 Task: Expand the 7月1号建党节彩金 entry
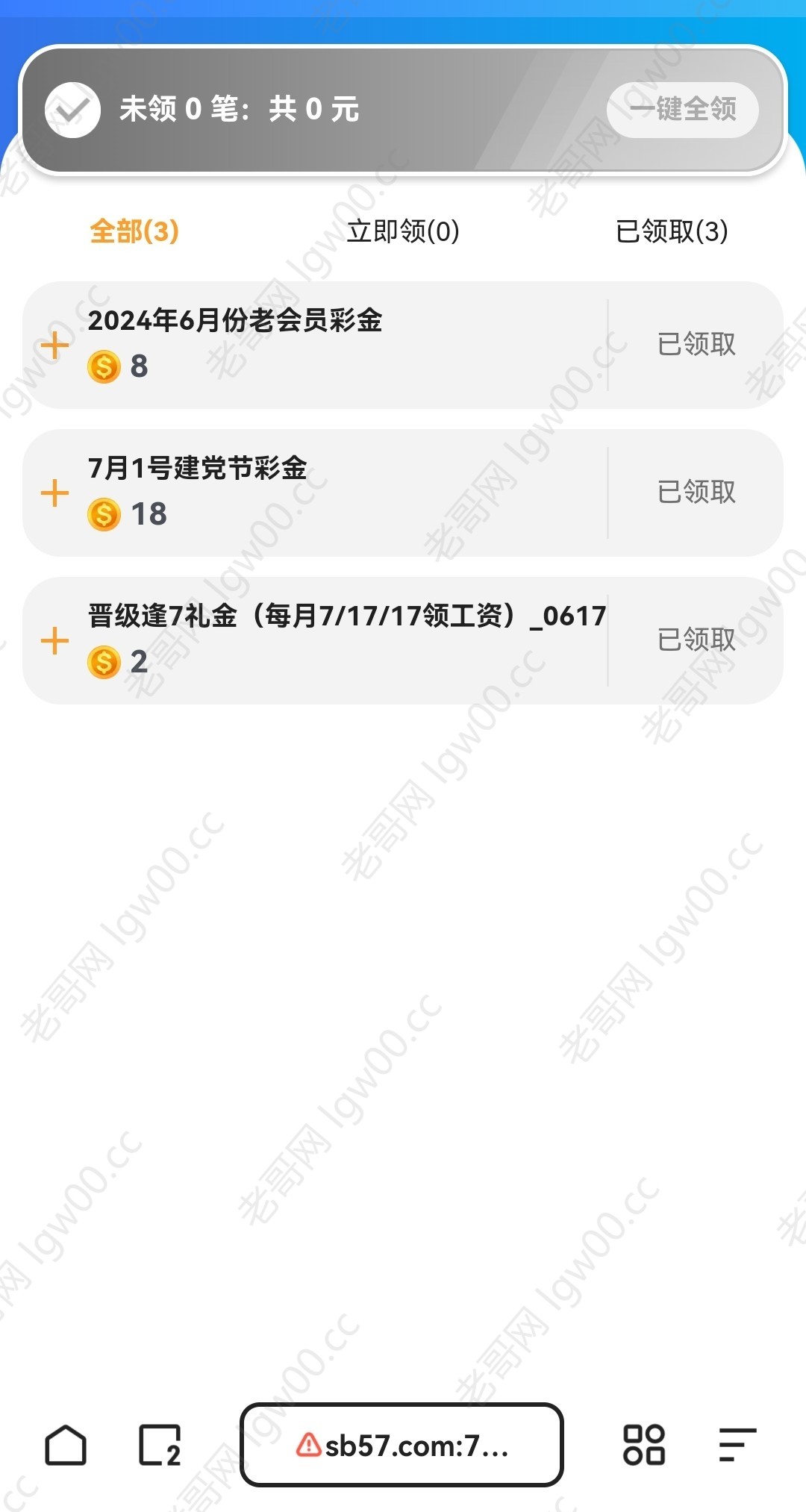(x=54, y=493)
